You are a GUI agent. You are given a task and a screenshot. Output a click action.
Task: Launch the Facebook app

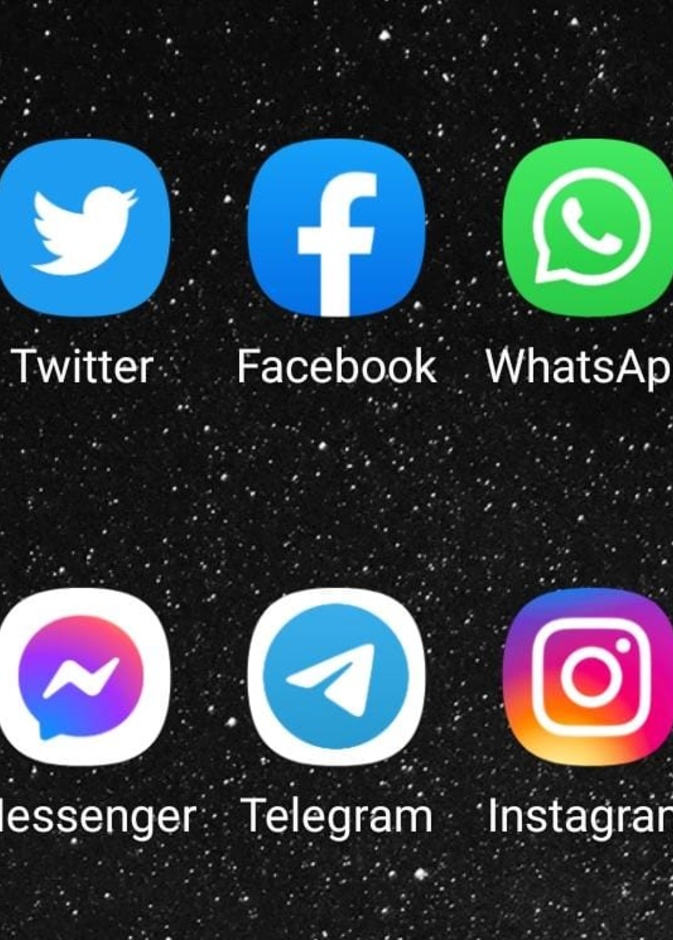(336, 228)
